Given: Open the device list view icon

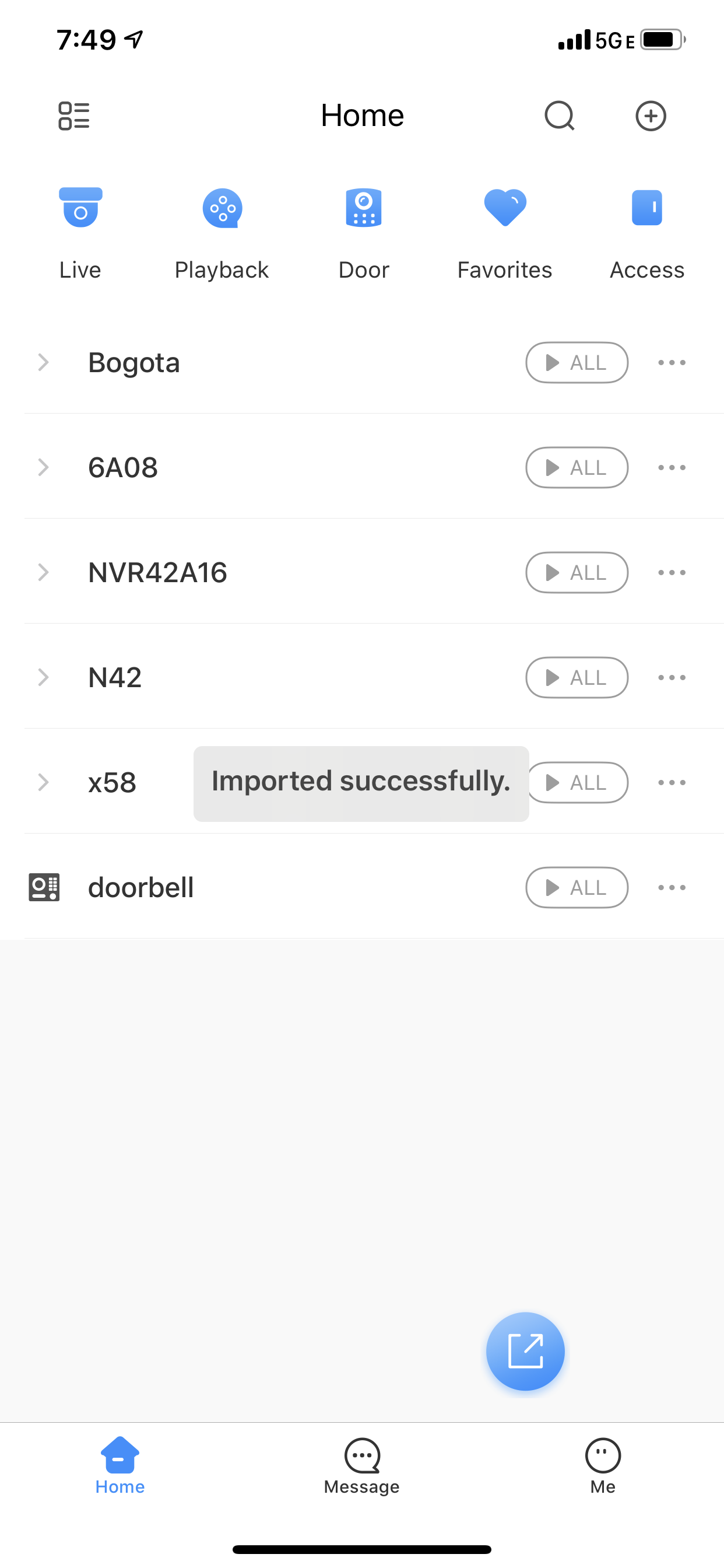Looking at the screenshot, I should 73,116.
